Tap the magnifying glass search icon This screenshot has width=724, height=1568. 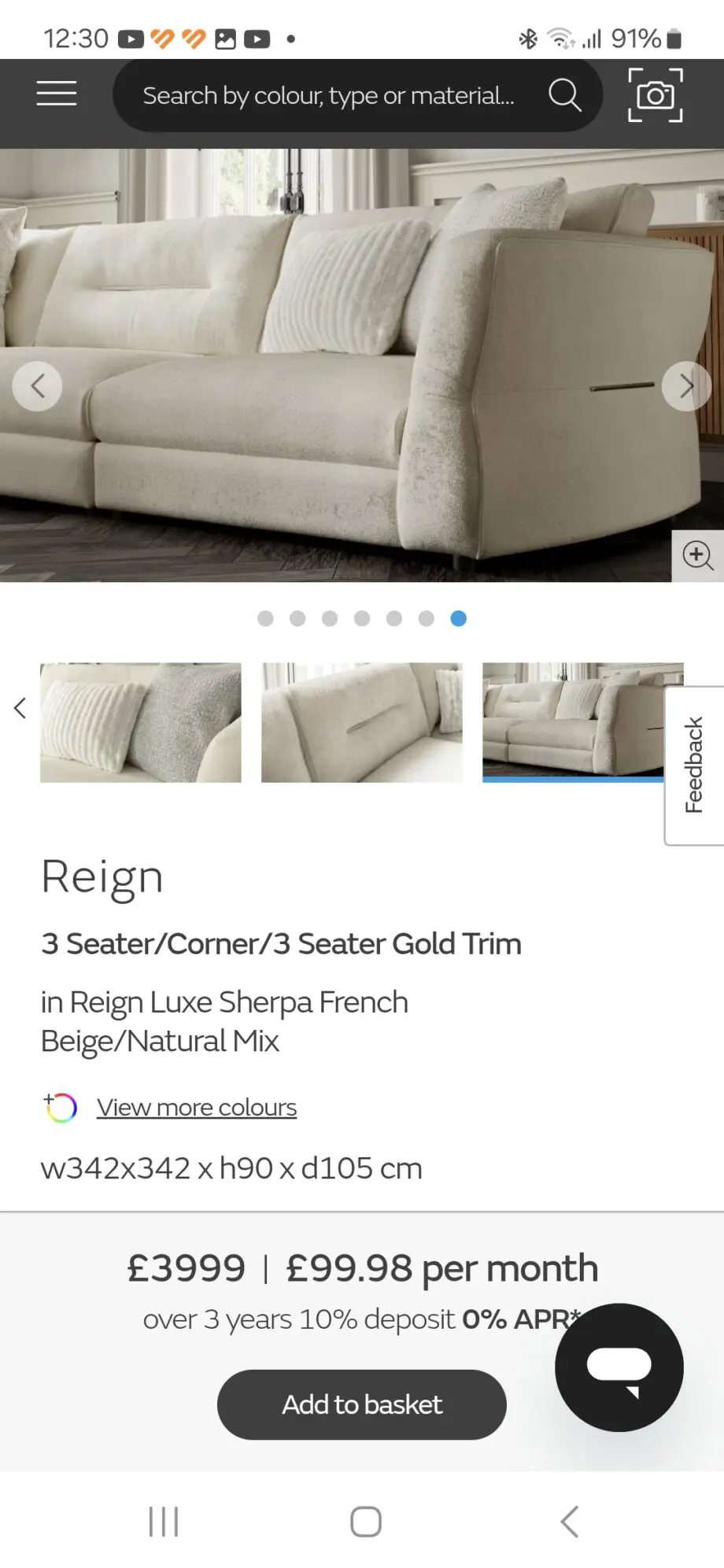pyautogui.click(x=564, y=95)
